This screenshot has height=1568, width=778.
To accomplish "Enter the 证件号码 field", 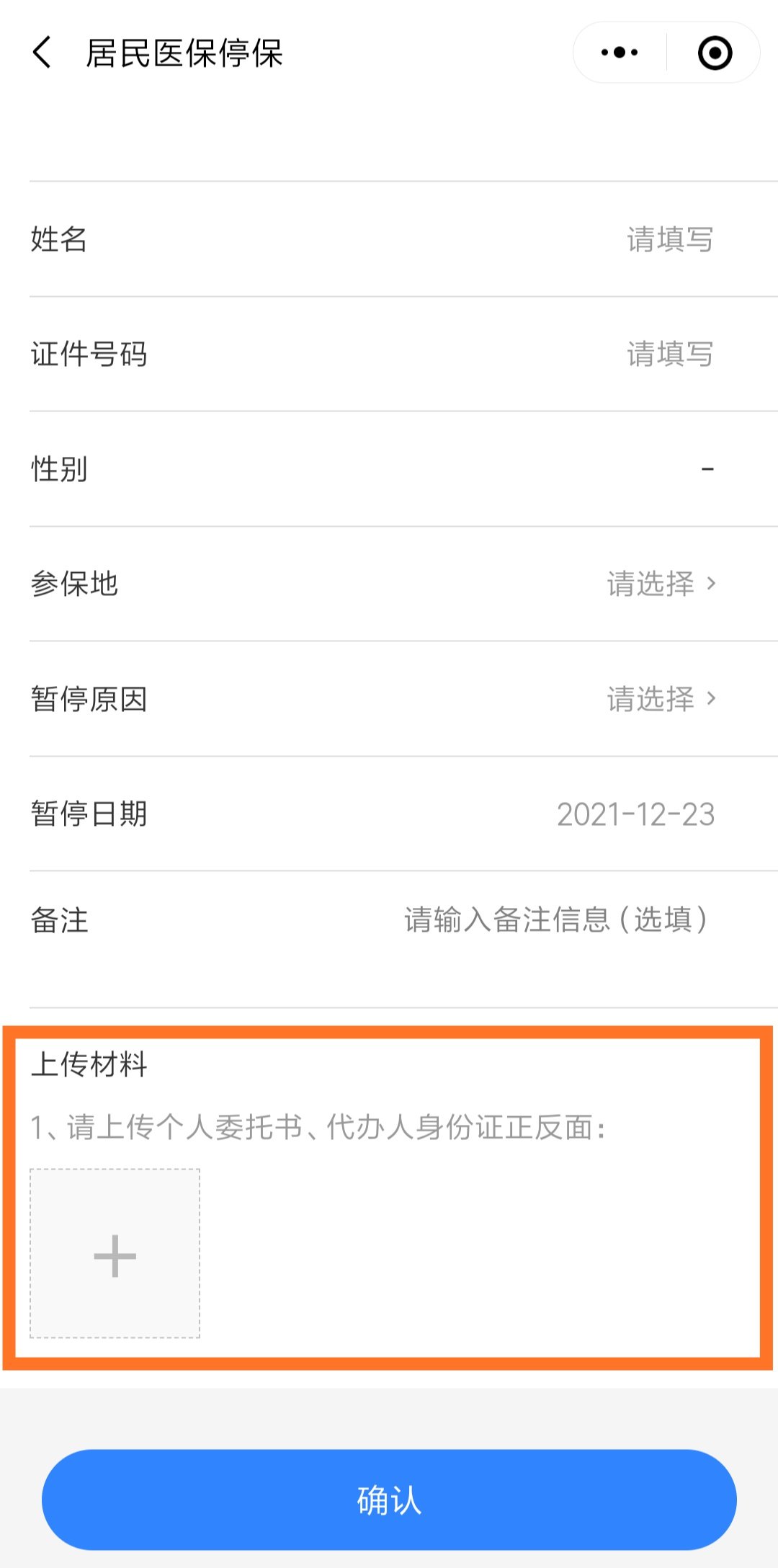I will (x=669, y=355).
